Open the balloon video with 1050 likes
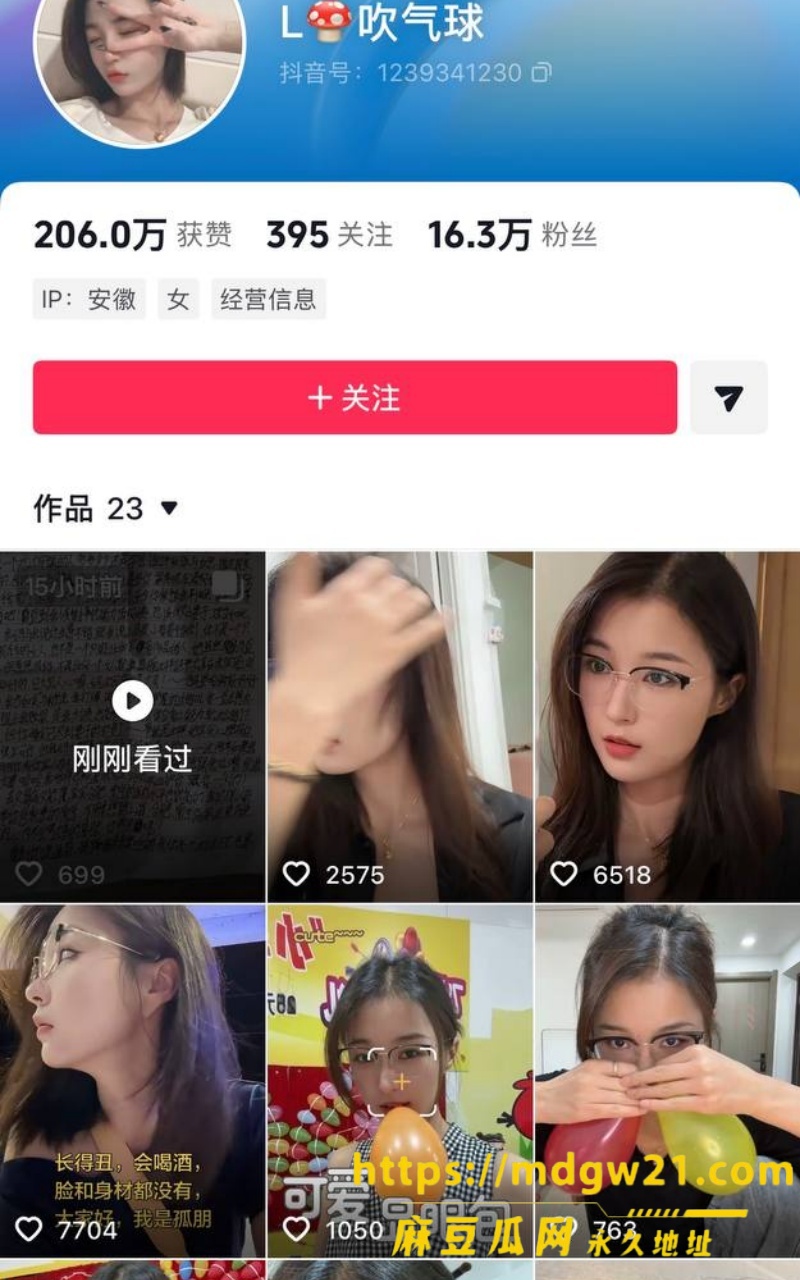The image size is (800, 1280). (400, 1081)
